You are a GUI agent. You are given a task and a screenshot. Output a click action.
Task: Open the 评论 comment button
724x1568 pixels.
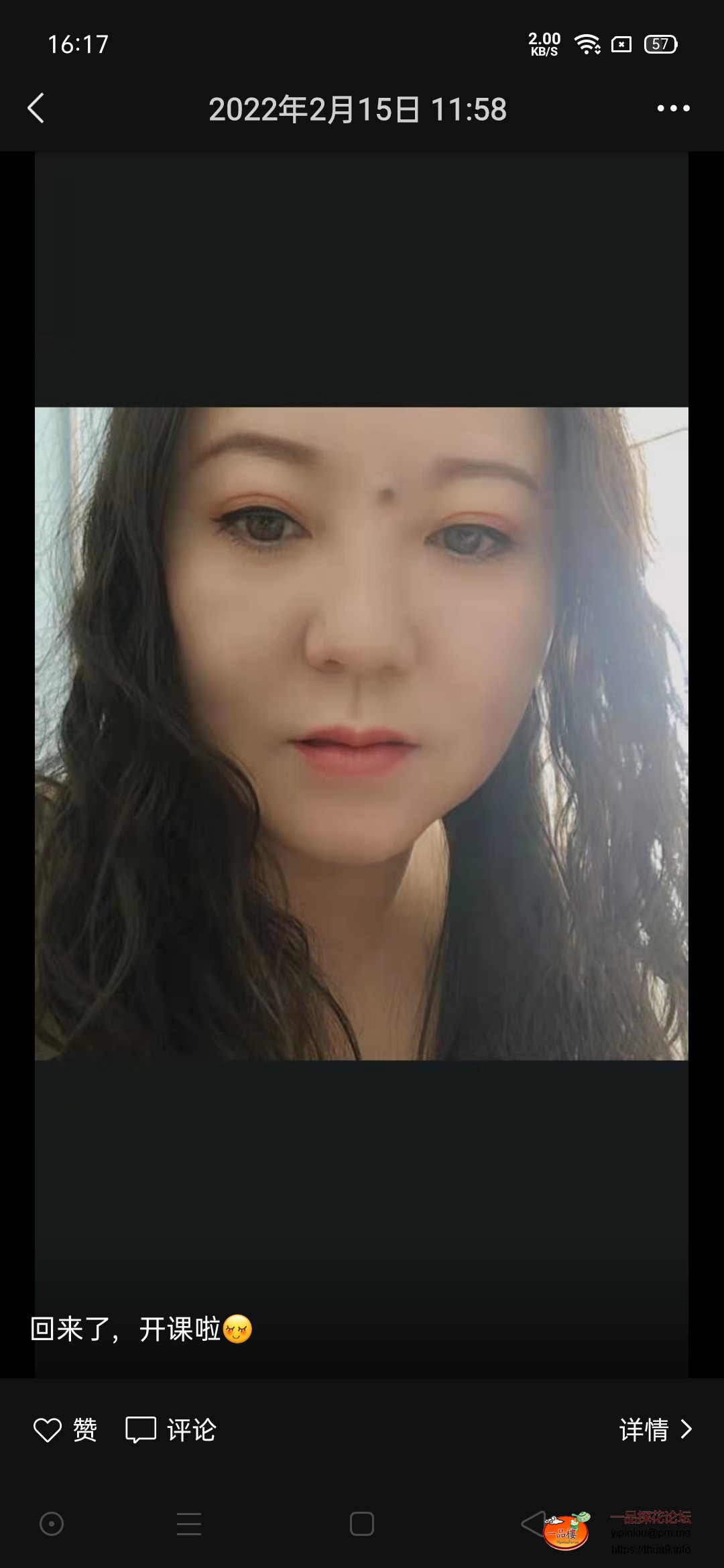pos(171,1430)
